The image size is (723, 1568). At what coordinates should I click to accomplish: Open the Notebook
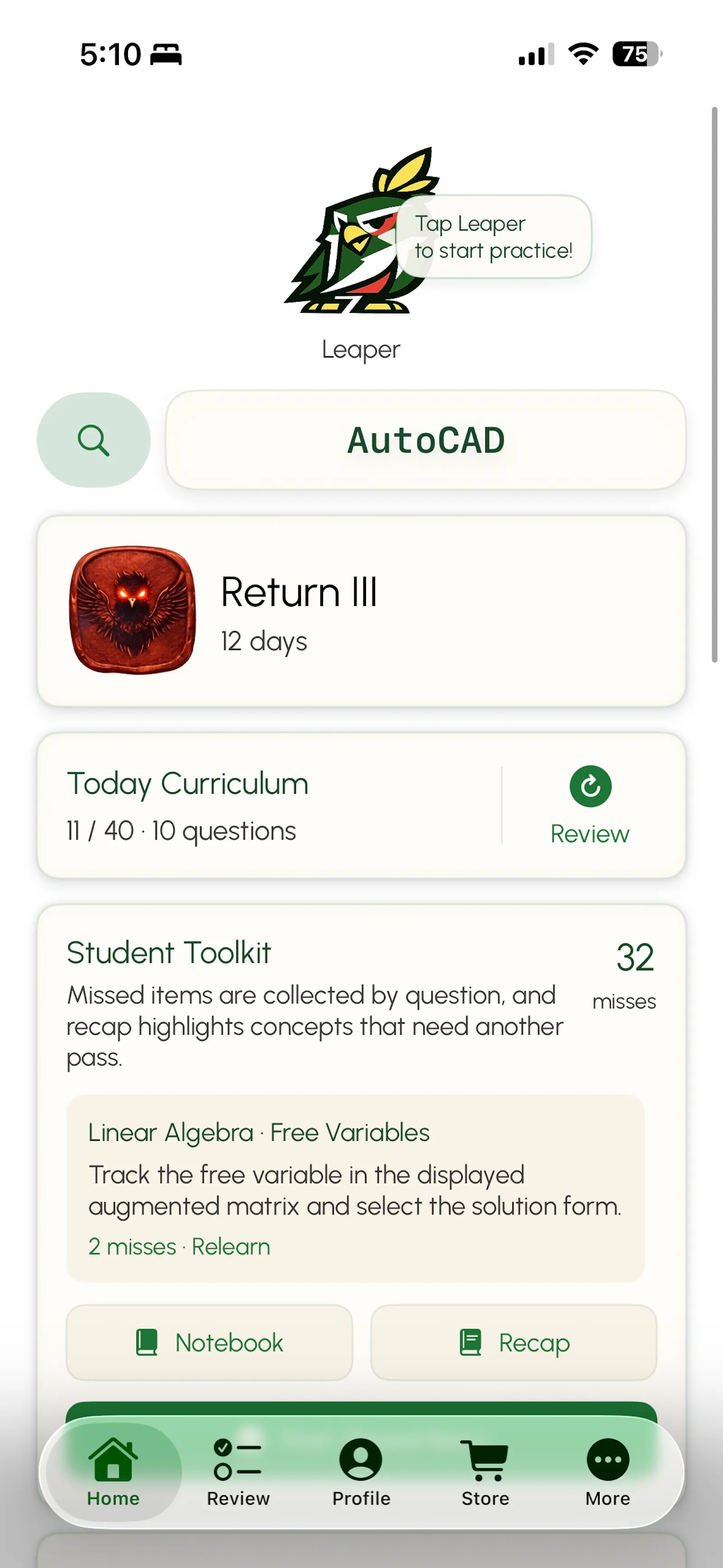tap(209, 1342)
